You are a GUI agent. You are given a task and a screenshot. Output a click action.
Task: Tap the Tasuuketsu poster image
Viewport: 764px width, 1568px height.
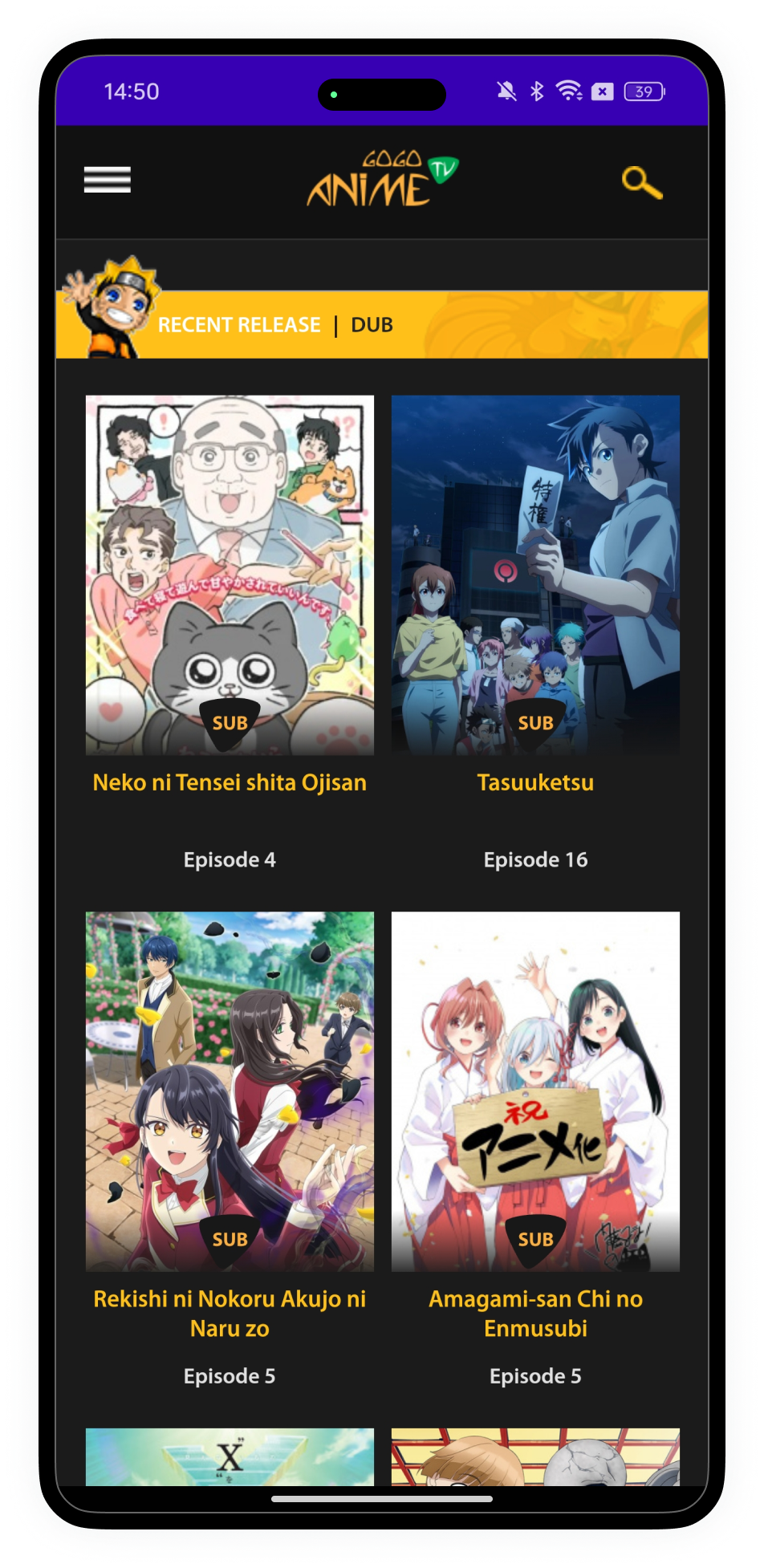534,562
